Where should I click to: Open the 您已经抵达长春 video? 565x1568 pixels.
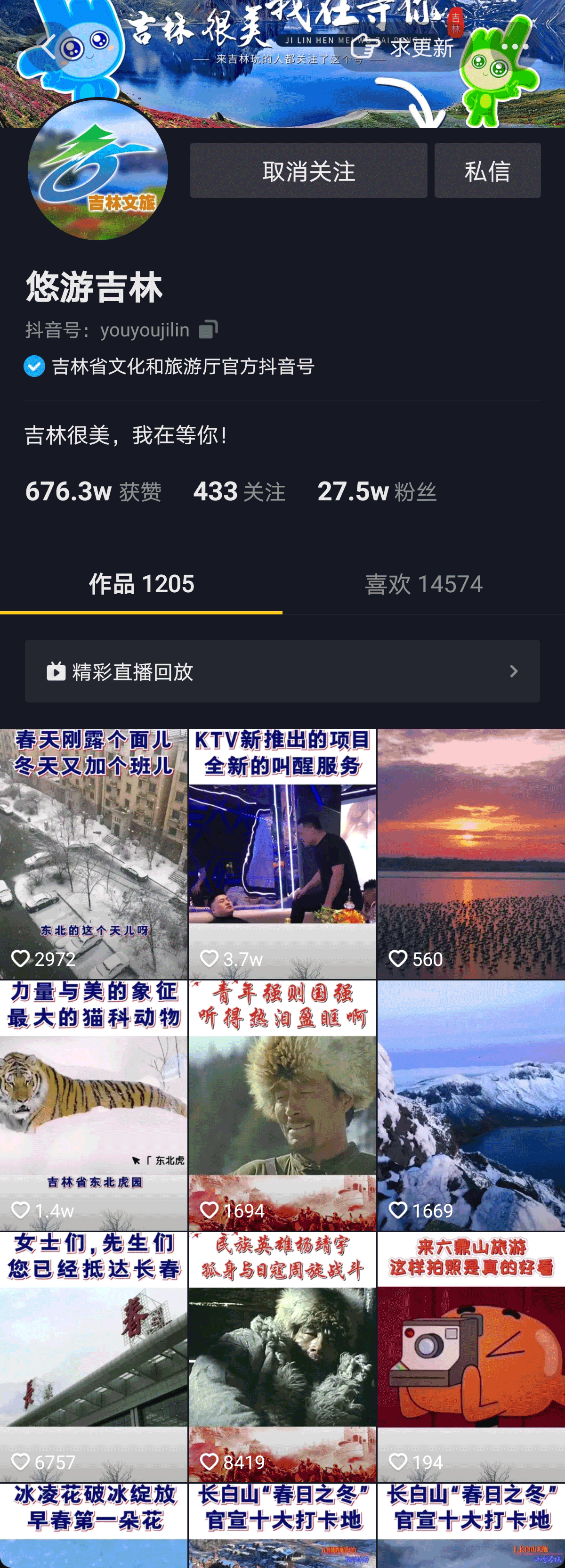click(x=94, y=1356)
